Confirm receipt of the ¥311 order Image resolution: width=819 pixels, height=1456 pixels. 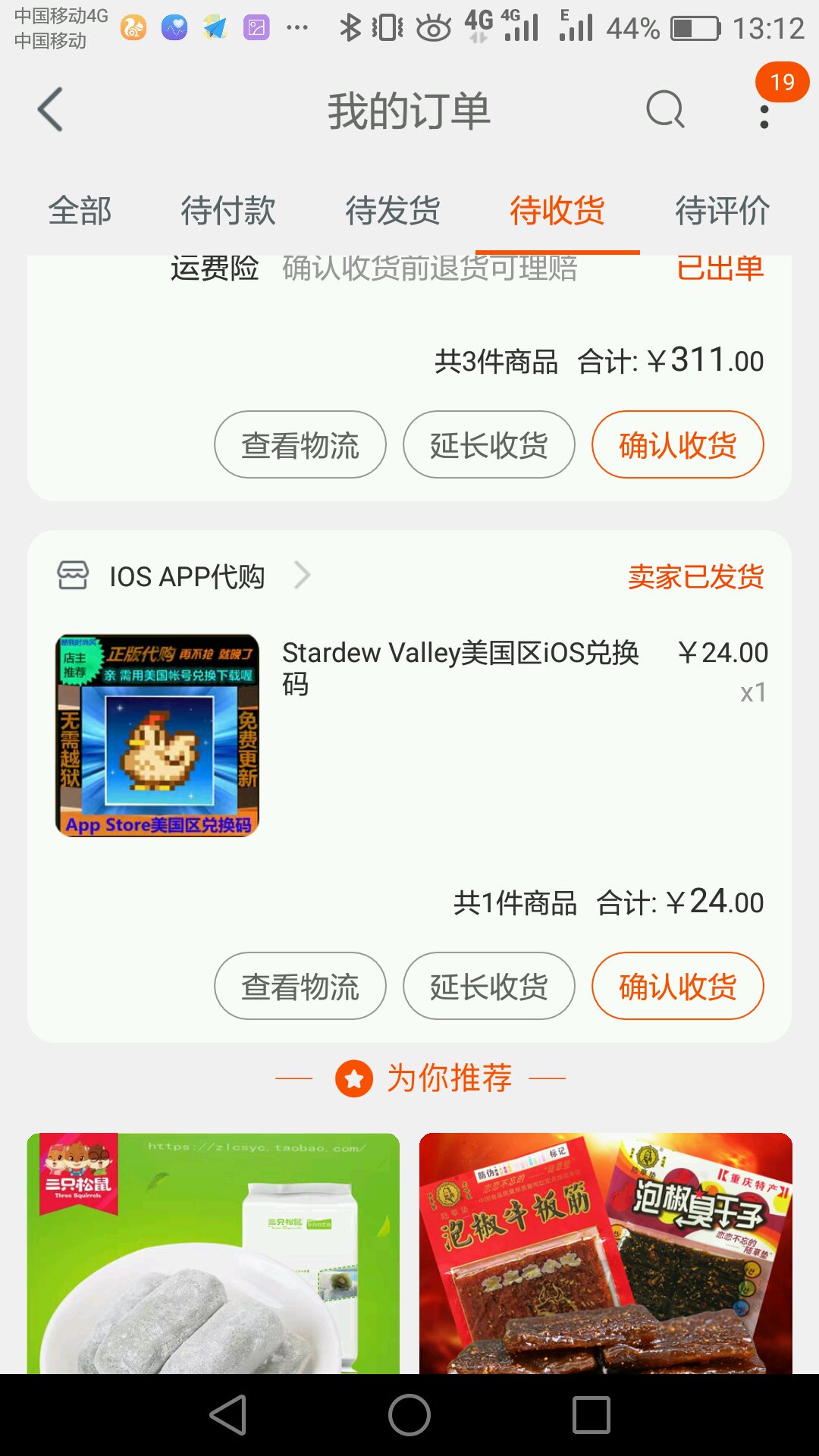(677, 445)
